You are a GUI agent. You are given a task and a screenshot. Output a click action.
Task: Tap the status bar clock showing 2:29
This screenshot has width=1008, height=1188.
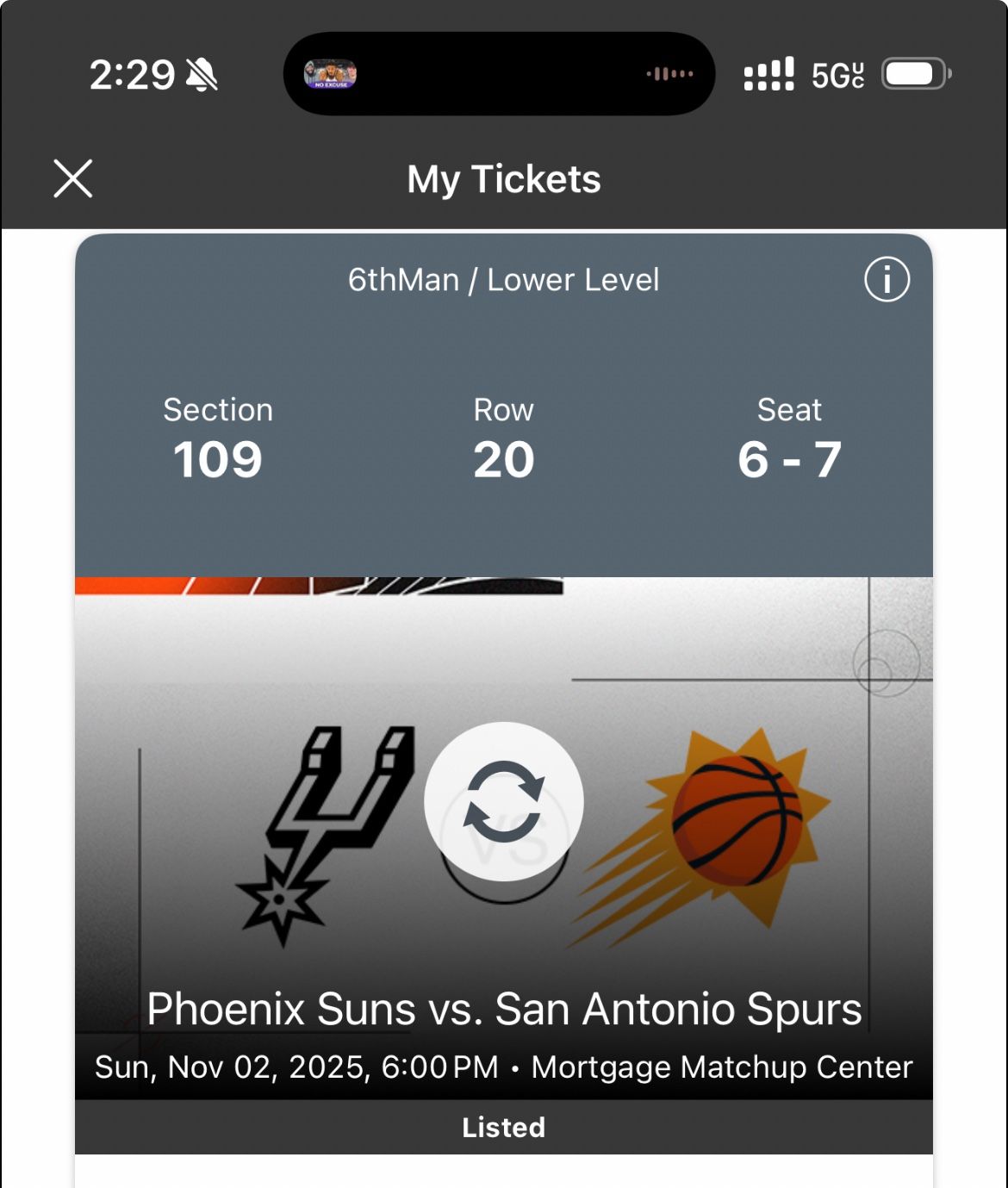134,76
